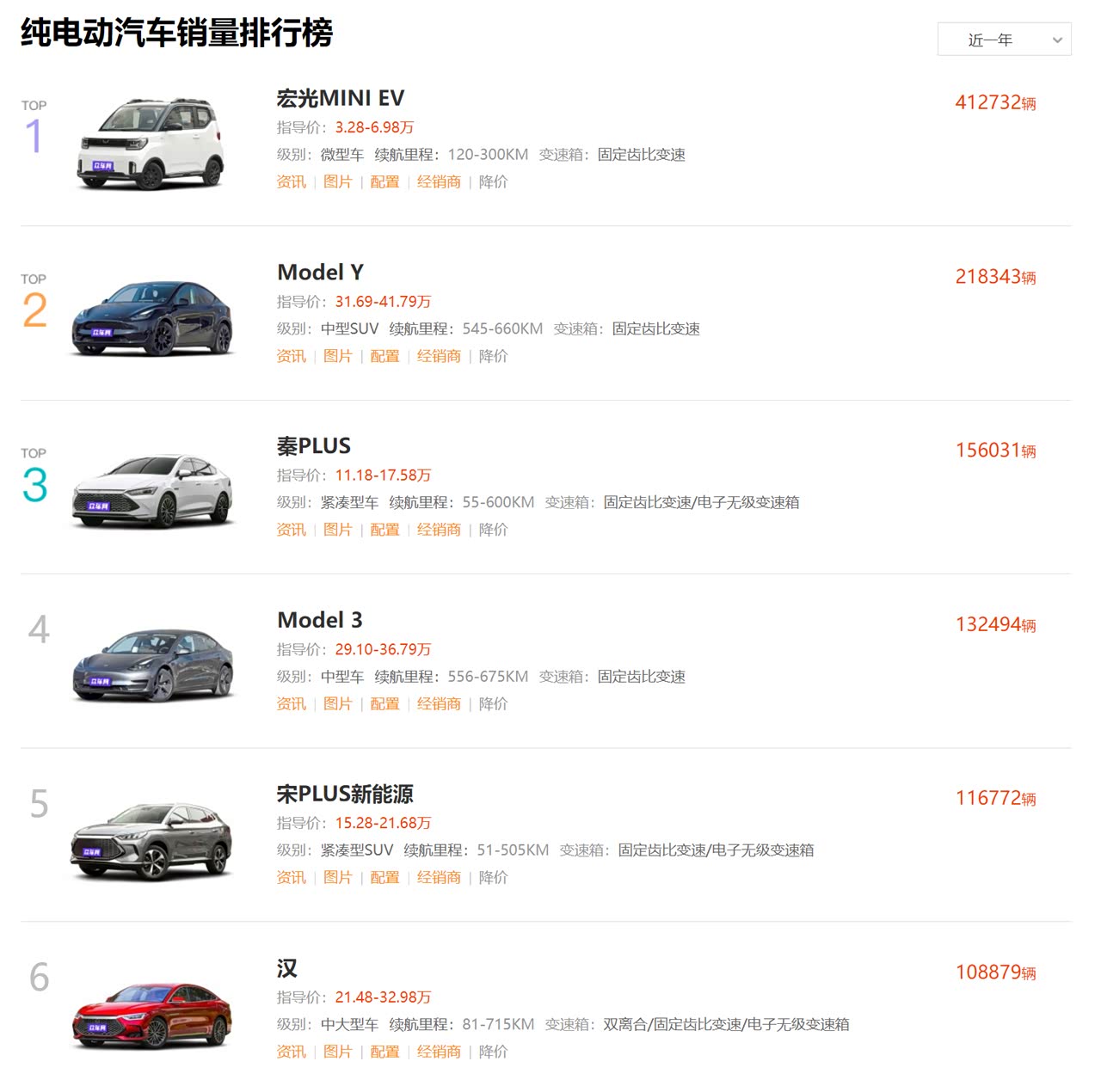1101x1092 pixels.
Task: Find 经销商 for Model Y
Action: pos(439,356)
